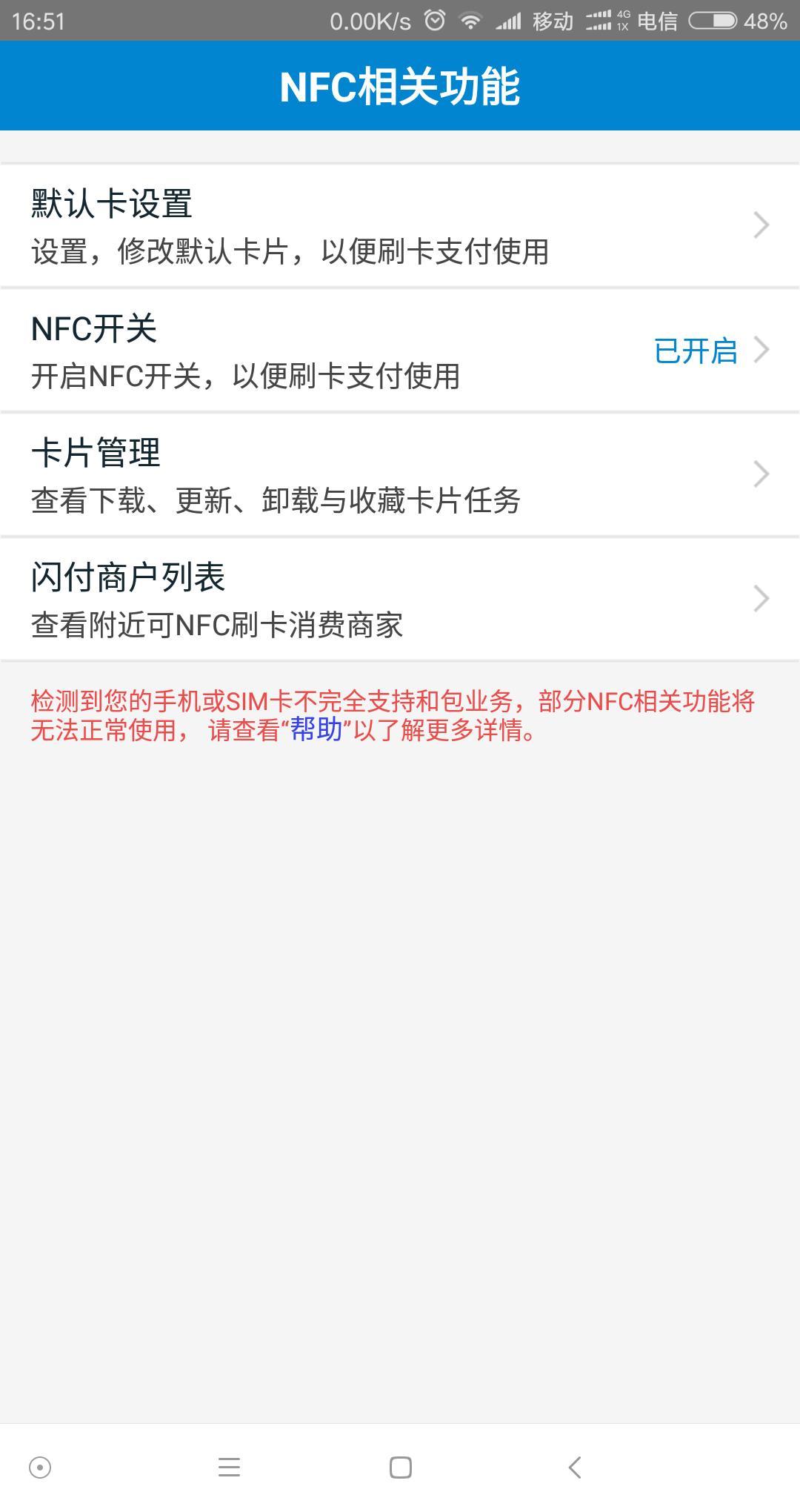
Task: Expand 闪付商户列表 with its chevron
Action: 761,597
